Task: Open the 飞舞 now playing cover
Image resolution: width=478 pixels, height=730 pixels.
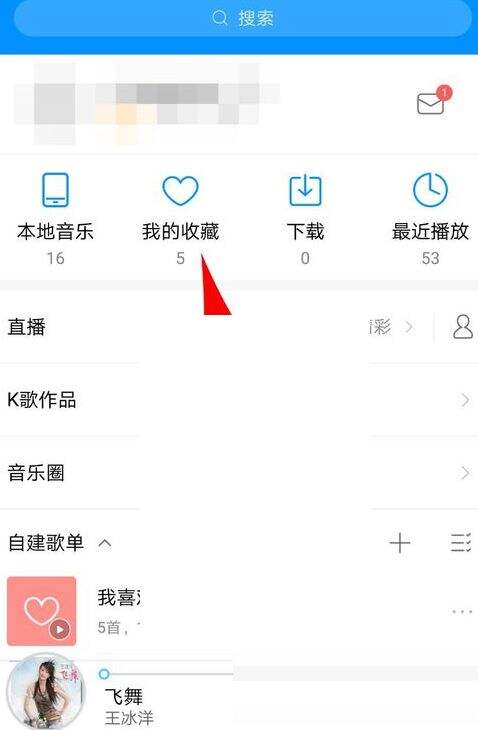Action: tap(46, 691)
